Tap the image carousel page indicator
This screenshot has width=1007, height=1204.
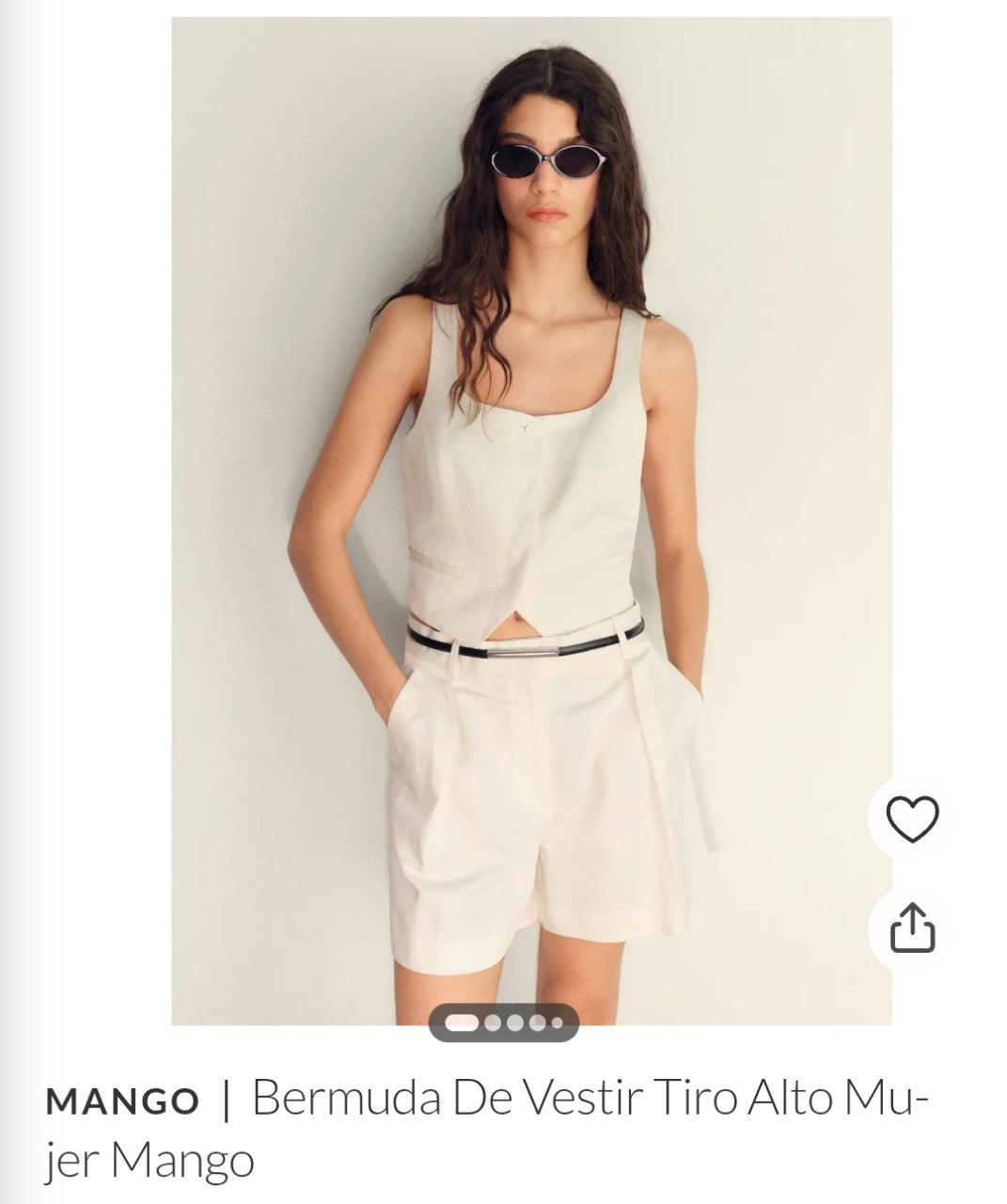click(503, 1022)
